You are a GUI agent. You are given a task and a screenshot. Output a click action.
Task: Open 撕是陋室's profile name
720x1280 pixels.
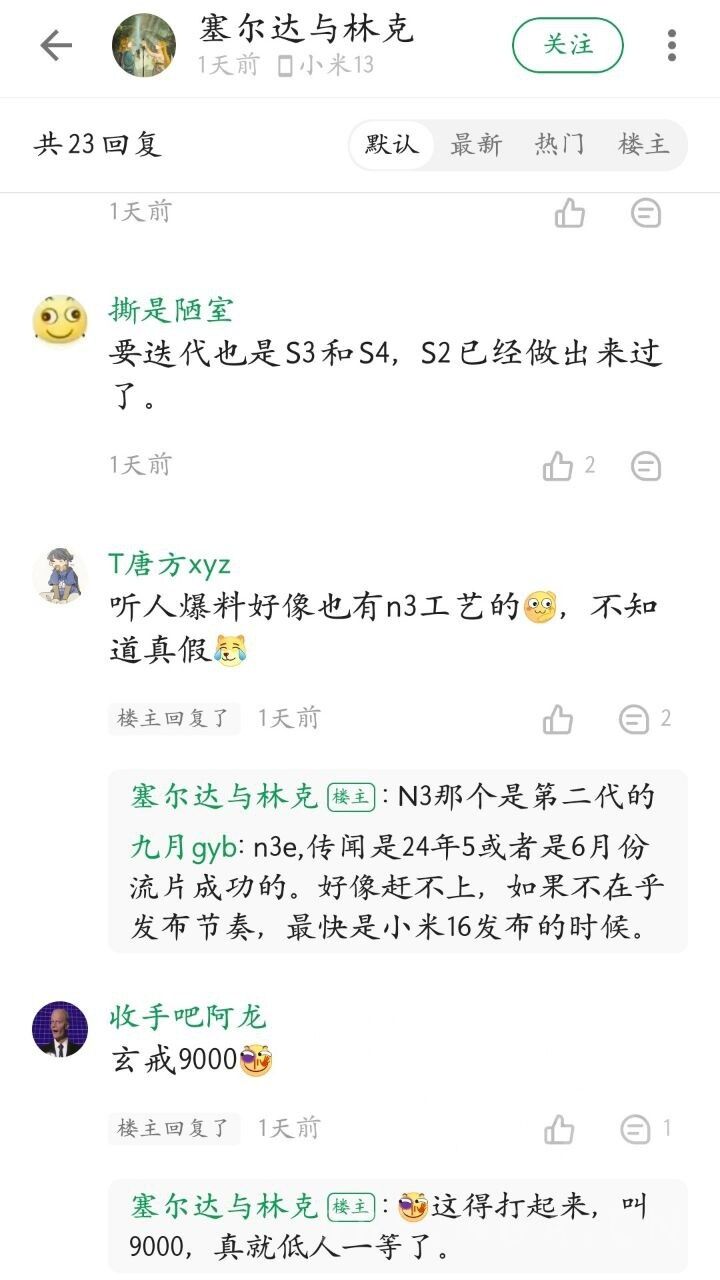[170, 310]
